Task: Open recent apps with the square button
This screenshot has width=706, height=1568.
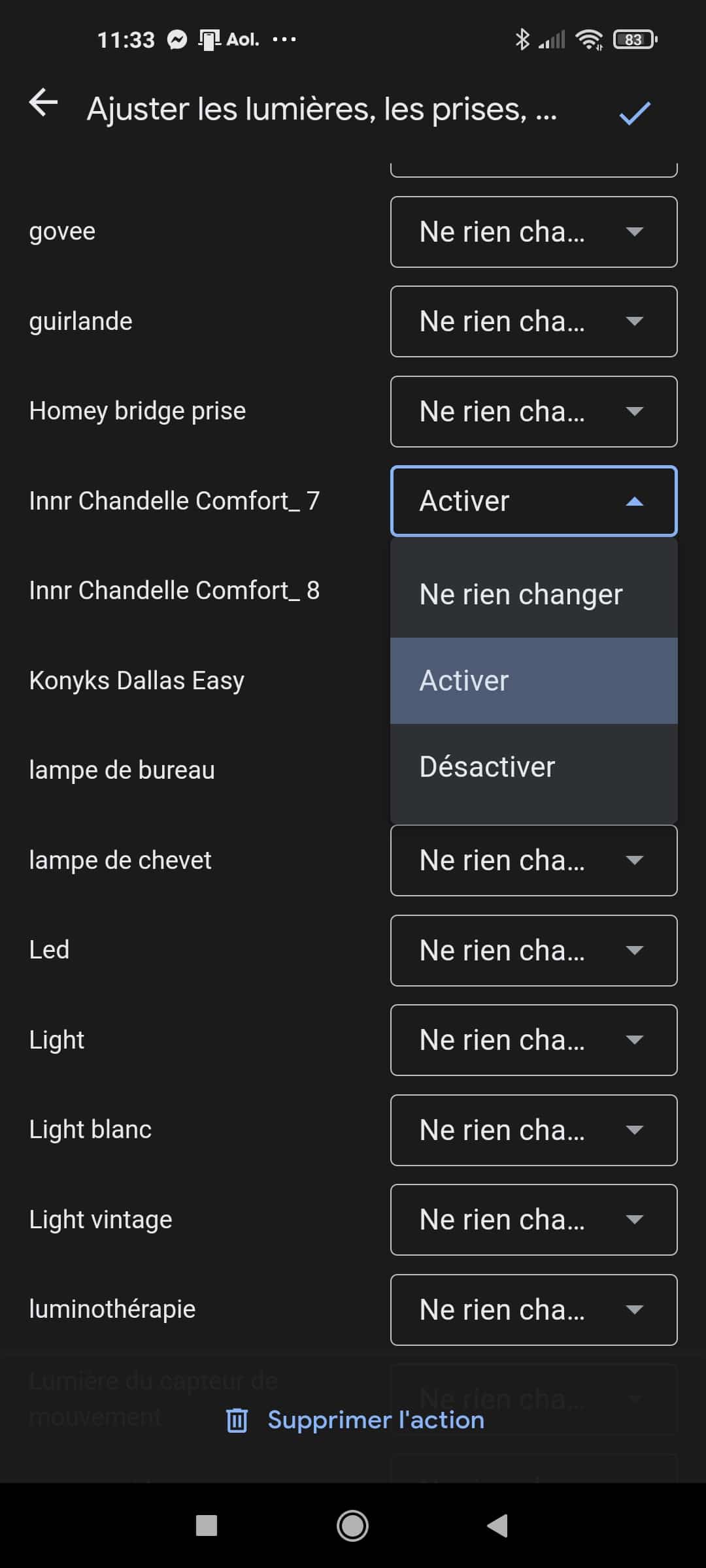Action: [x=207, y=1526]
